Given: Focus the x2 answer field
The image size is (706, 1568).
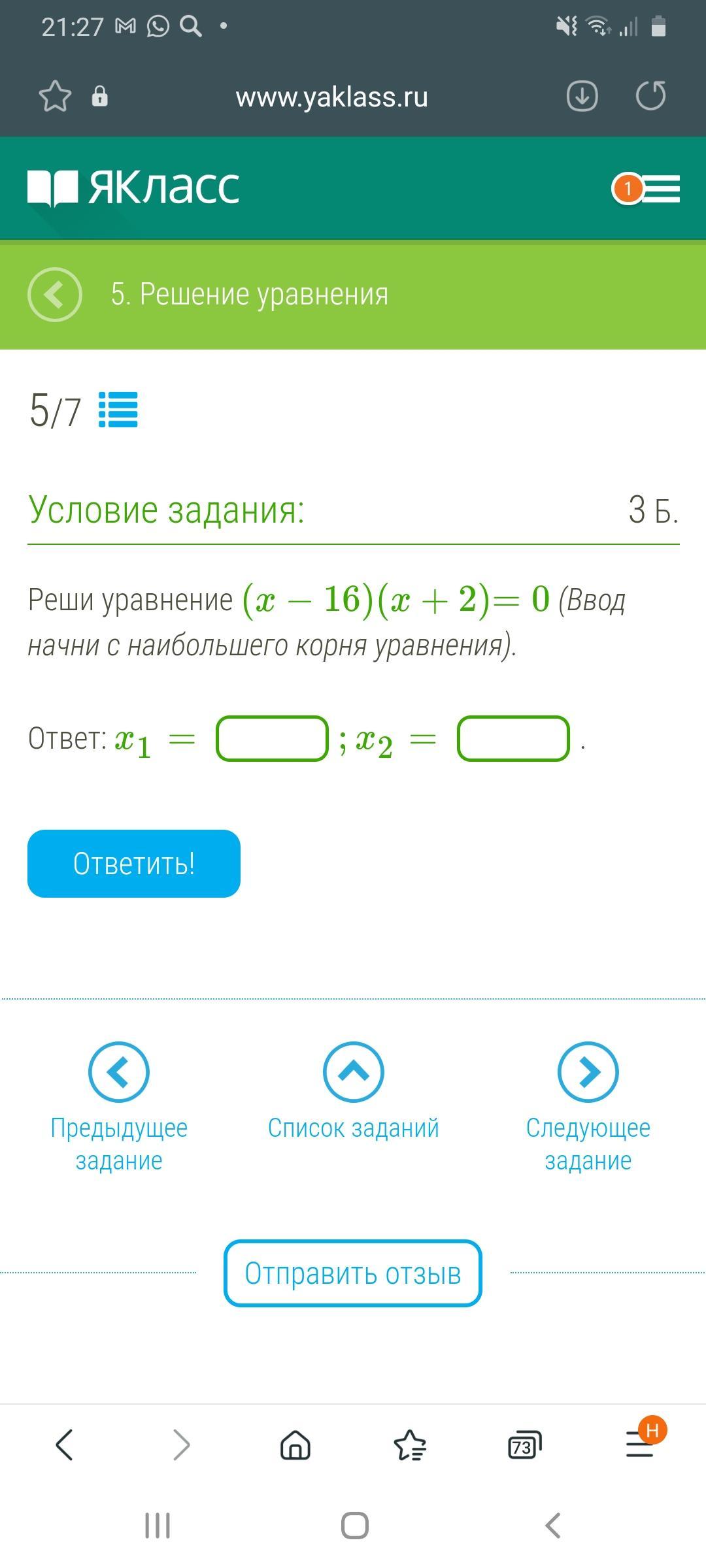Looking at the screenshot, I should 513,739.
